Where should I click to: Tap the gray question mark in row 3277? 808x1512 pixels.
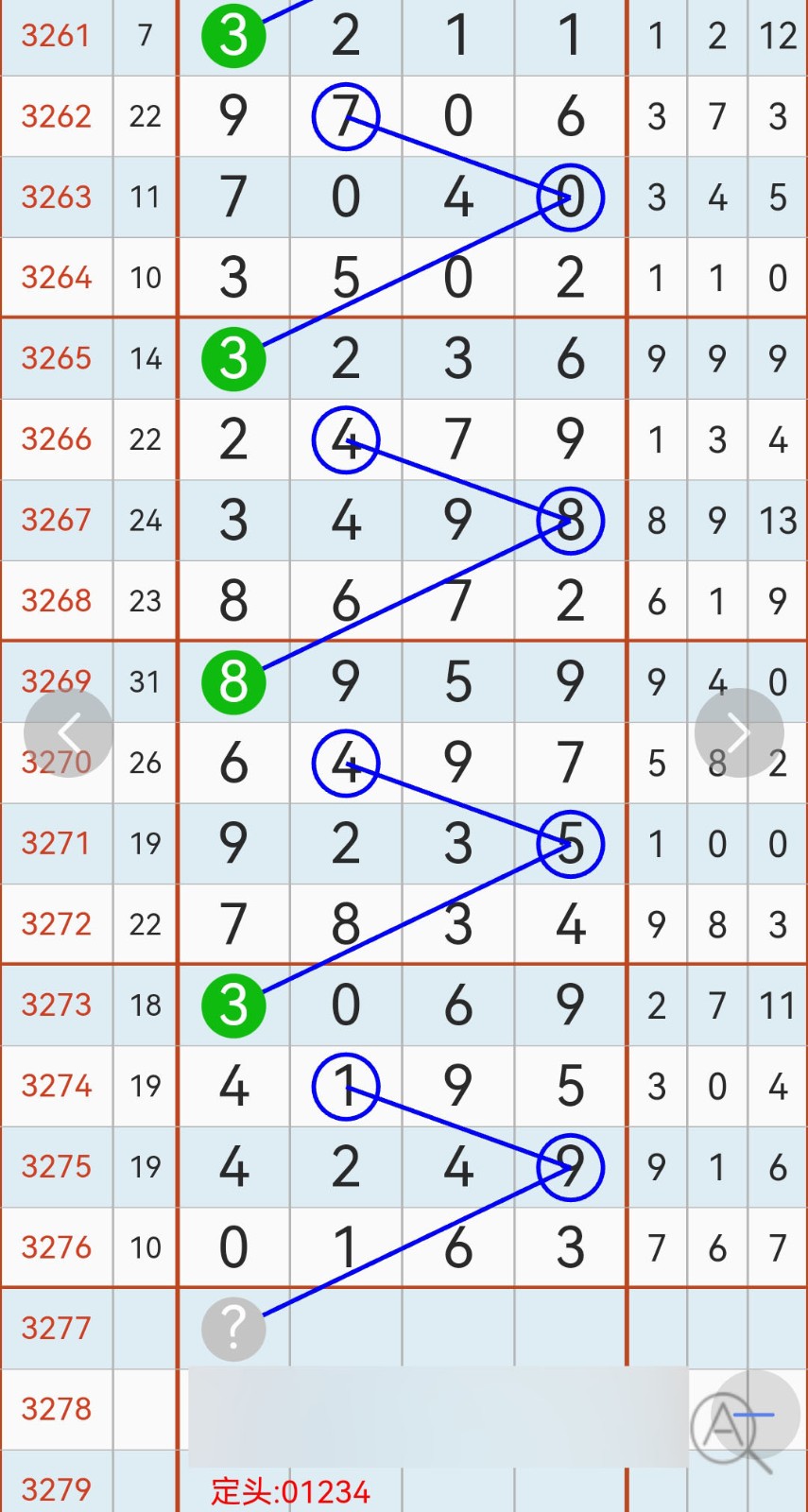[x=233, y=1328]
